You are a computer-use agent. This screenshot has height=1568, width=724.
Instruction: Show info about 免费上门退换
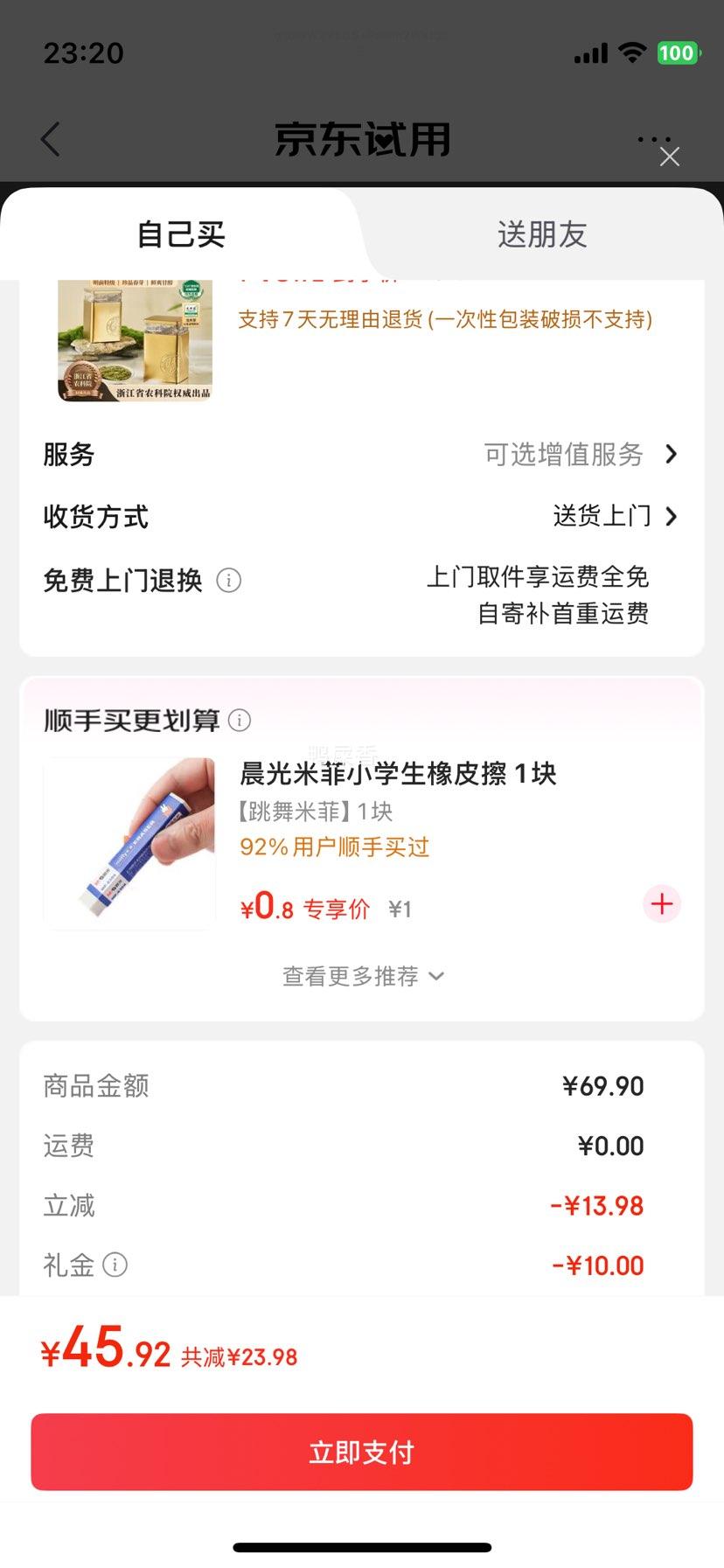coord(229,580)
